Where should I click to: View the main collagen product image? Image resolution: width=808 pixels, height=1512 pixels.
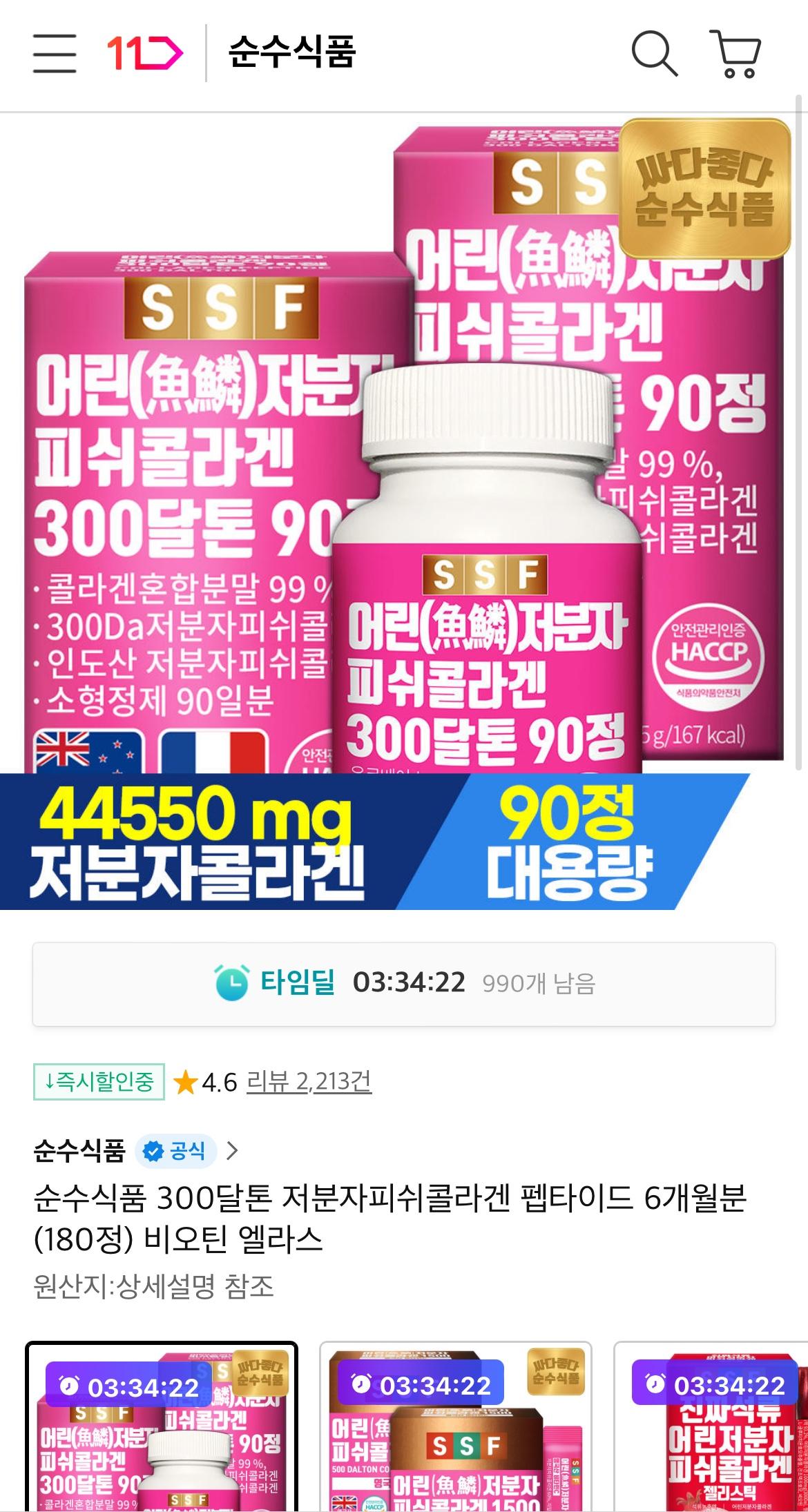pos(404,511)
